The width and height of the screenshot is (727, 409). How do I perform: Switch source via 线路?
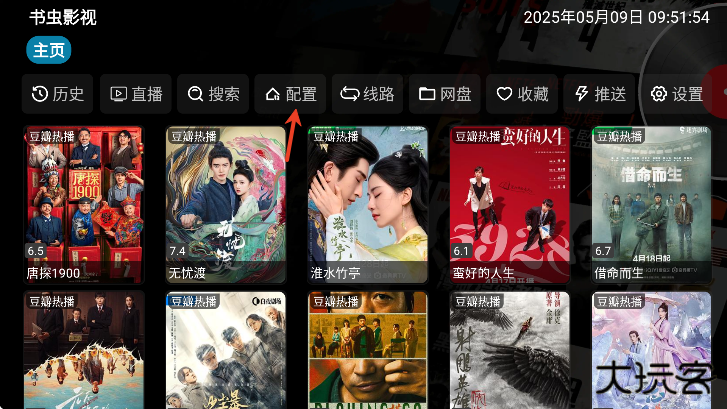tap(368, 94)
